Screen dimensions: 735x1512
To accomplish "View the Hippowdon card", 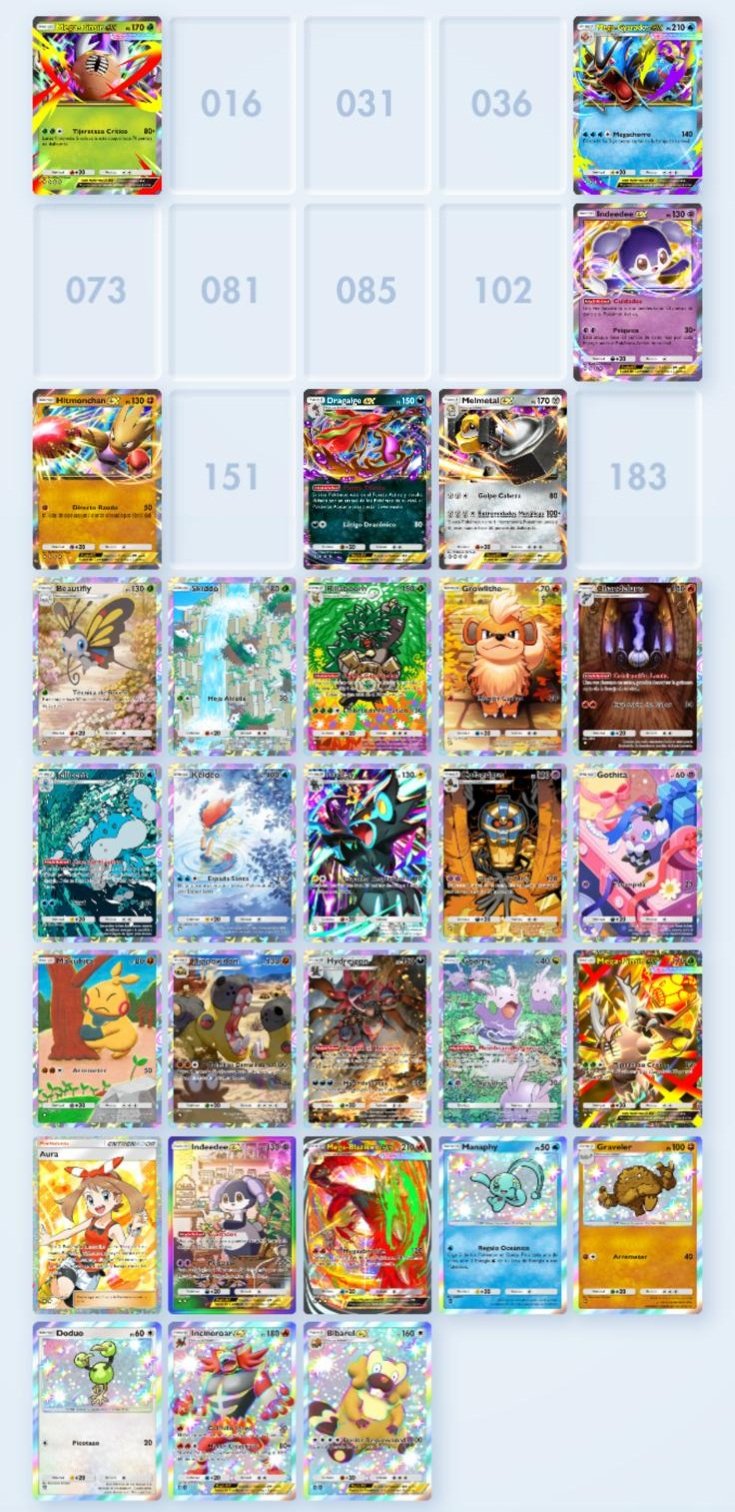I will tap(231, 1038).
